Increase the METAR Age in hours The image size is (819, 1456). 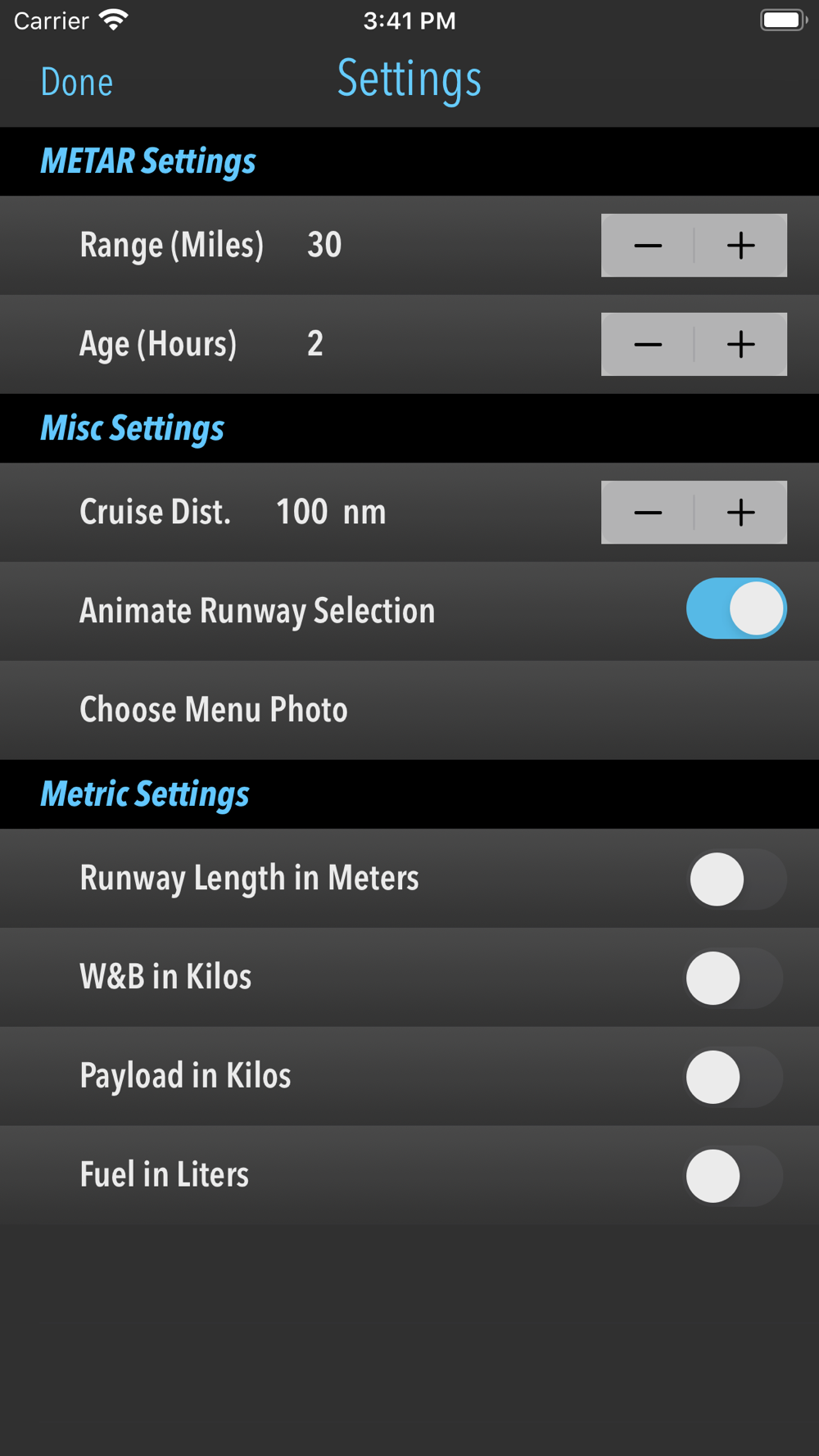(x=741, y=344)
